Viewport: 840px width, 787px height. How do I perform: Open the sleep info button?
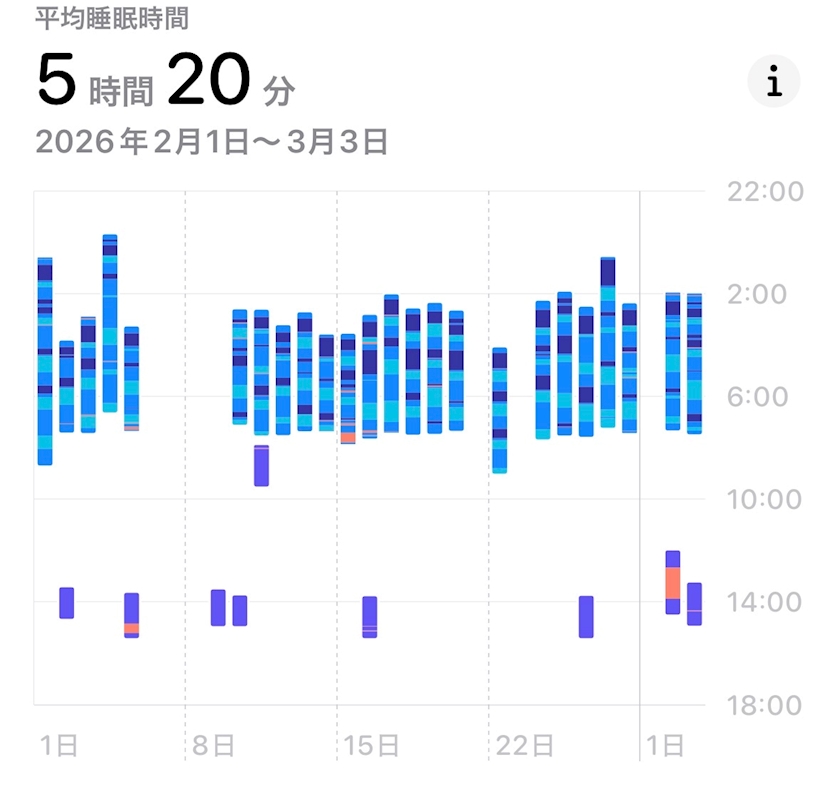click(x=774, y=81)
